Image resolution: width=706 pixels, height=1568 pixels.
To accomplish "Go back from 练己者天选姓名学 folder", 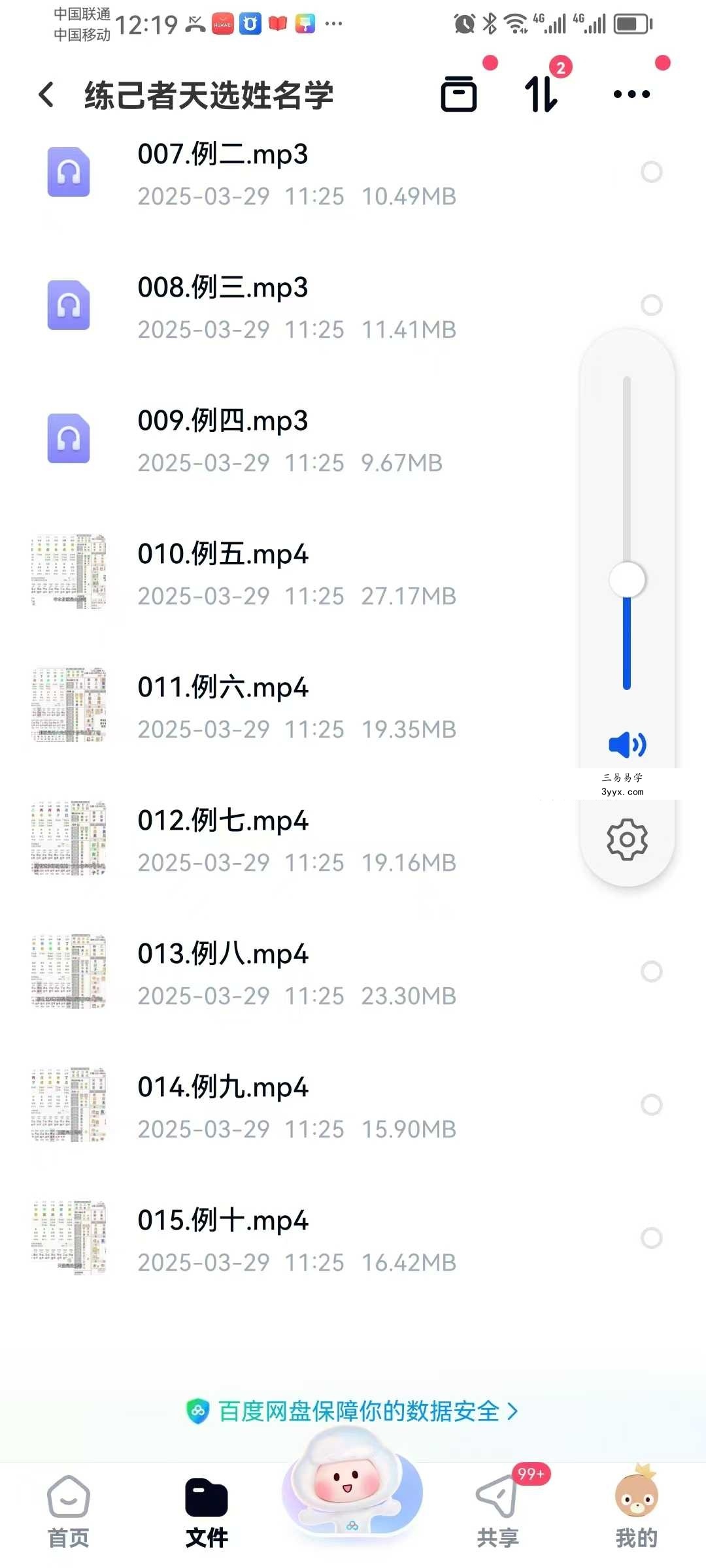I will tap(46, 95).
